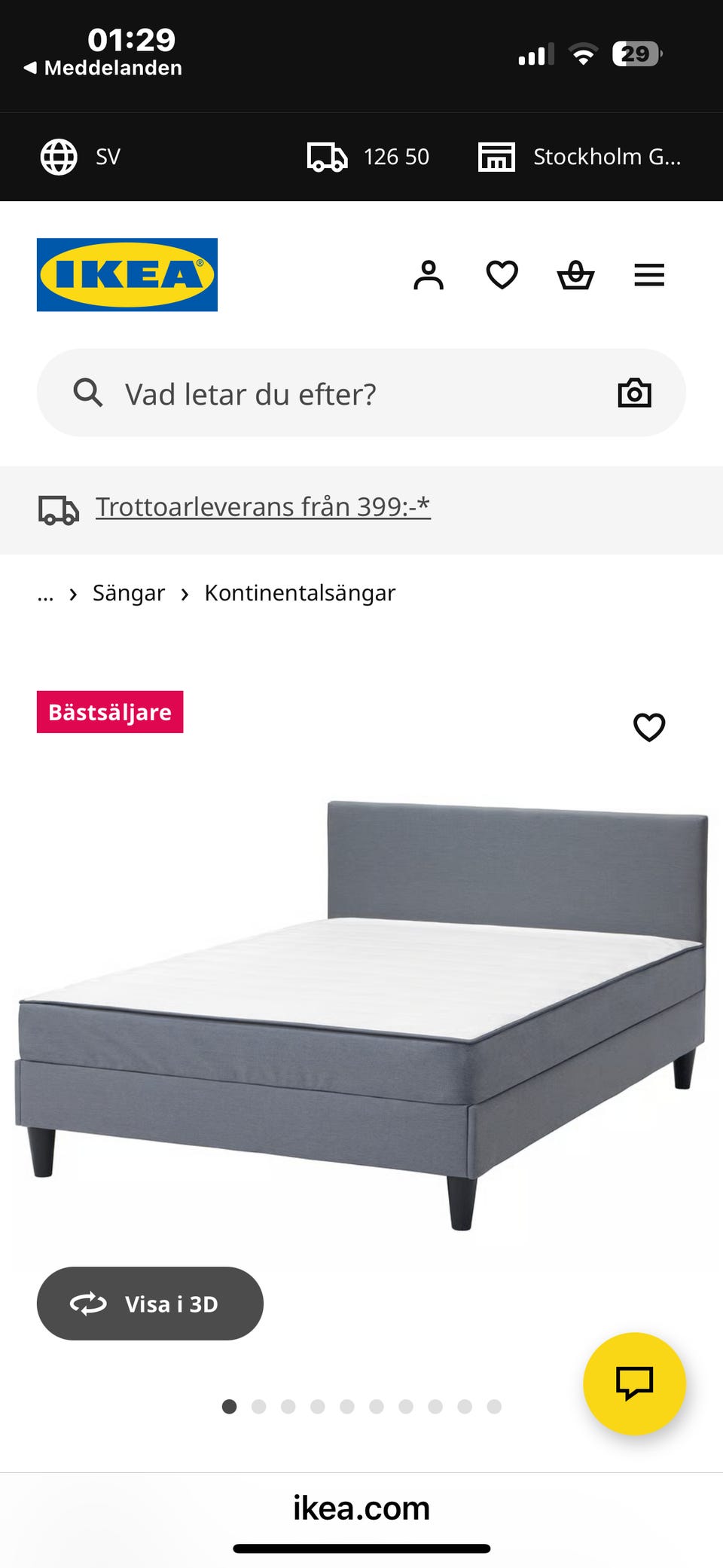This screenshot has height=1568, width=723.
Task: Activate Visa i 3D view
Action: coord(150,1304)
